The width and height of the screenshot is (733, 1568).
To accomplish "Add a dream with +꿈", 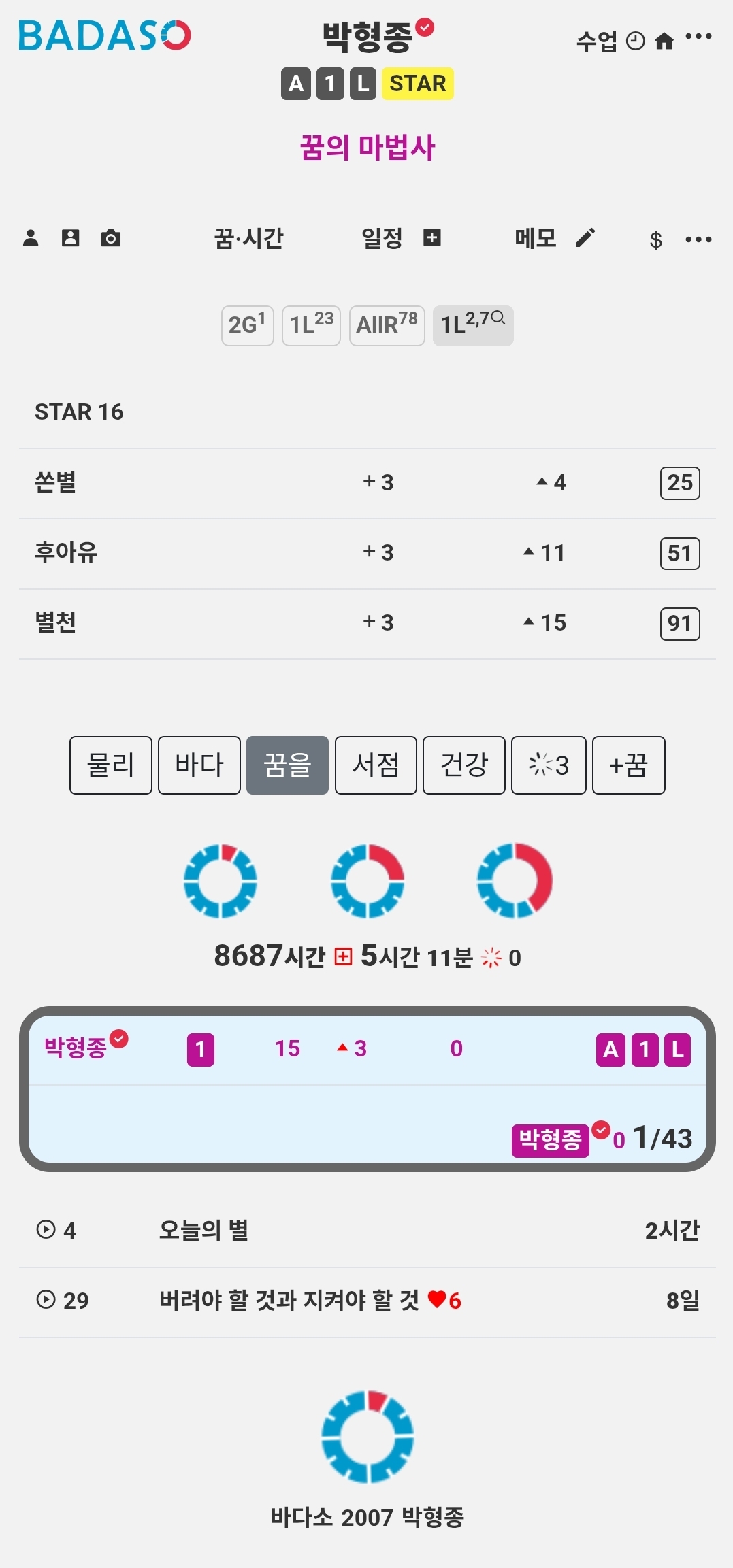I will (628, 765).
